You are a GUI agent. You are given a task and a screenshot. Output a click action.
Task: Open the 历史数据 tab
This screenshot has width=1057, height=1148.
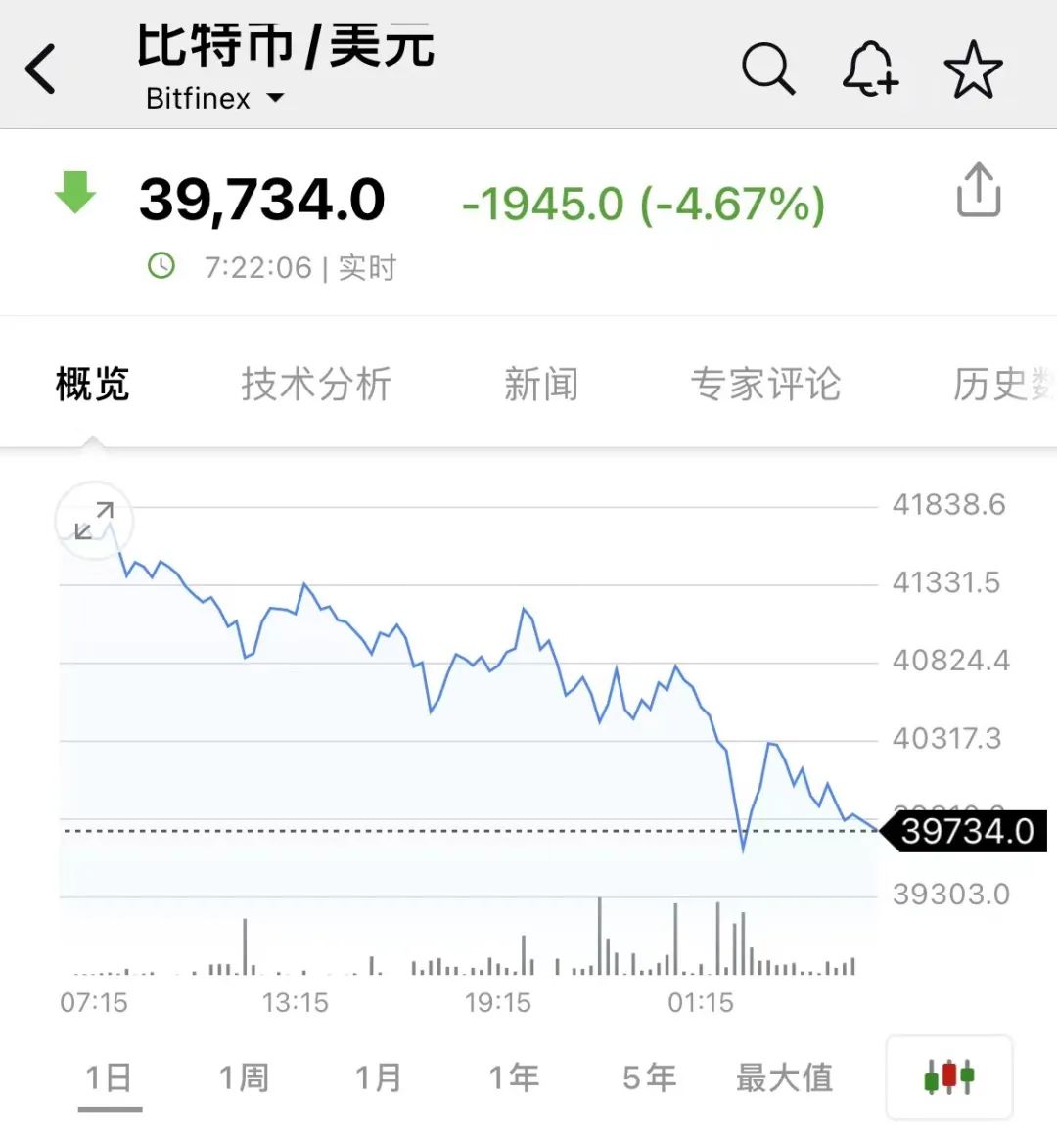pyautogui.click(x=1003, y=384)
